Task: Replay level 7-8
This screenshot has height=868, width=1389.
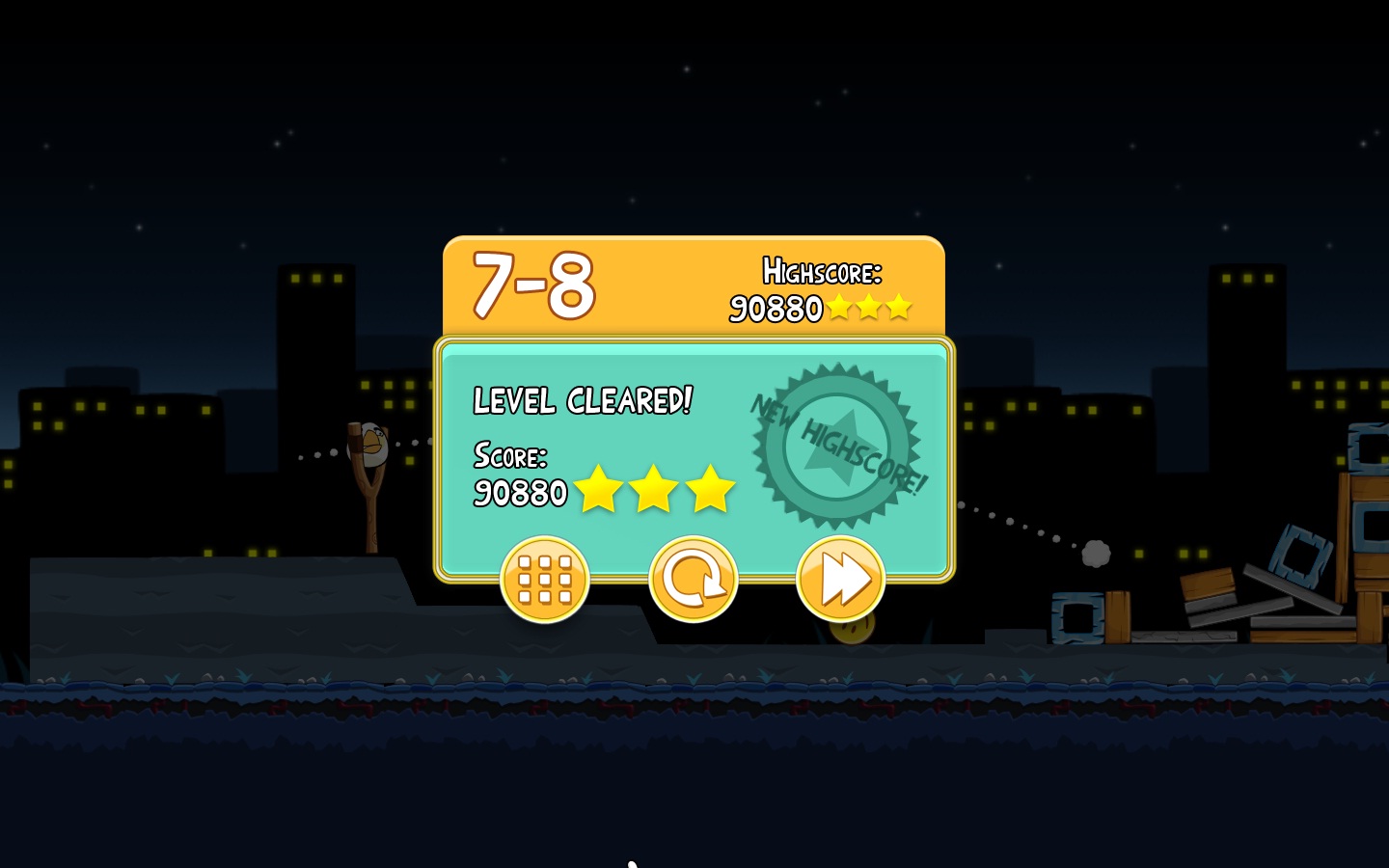Action: coord(693,579)
